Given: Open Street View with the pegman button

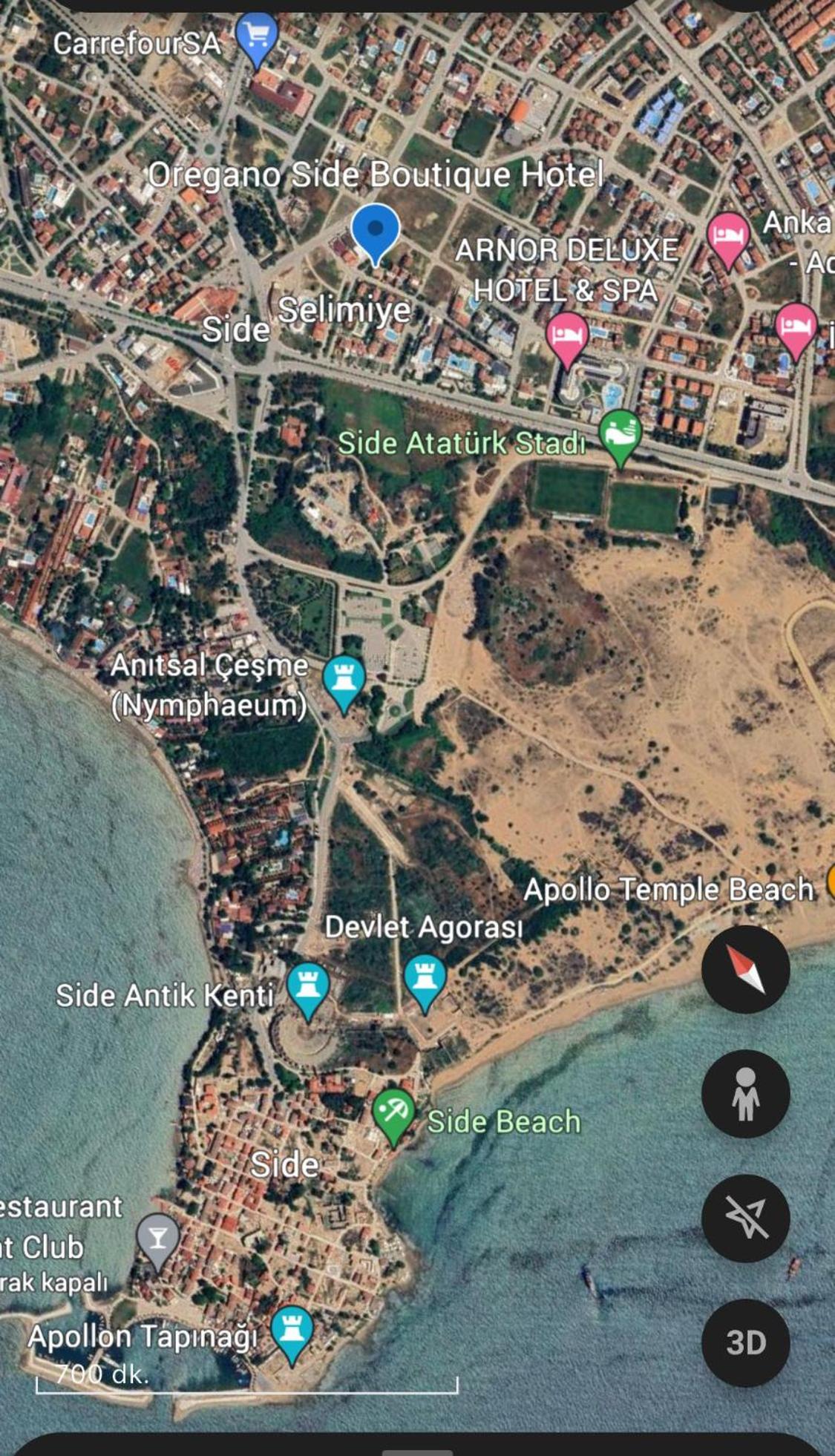Looking at the screenshot, I should [745, 1093].
